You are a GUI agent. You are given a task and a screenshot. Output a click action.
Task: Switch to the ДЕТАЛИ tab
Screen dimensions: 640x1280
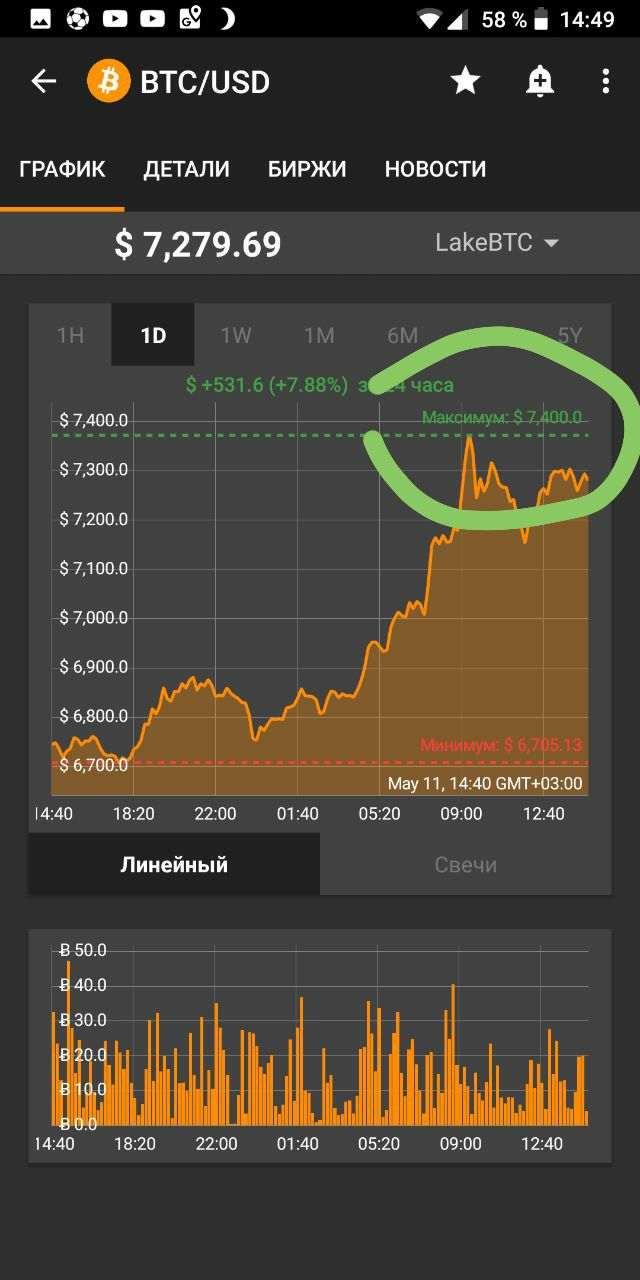[186, 169]
